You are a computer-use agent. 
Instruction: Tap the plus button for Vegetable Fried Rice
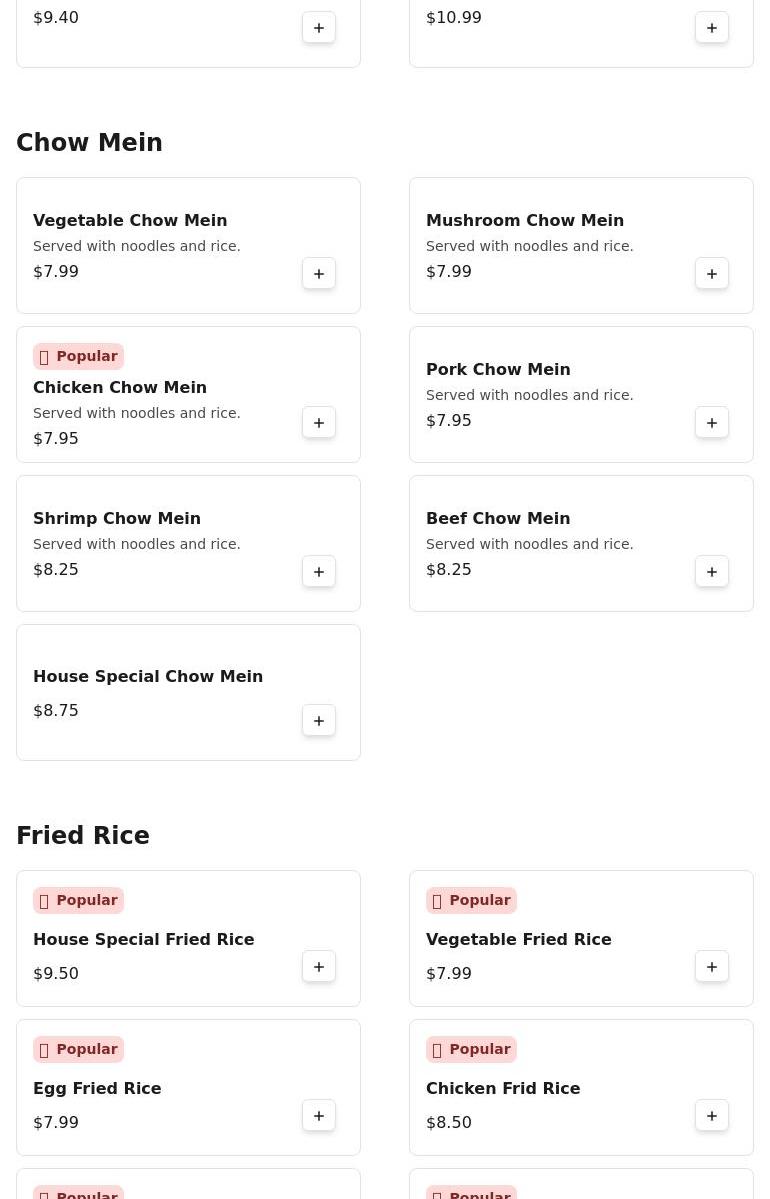click(712, 967)
